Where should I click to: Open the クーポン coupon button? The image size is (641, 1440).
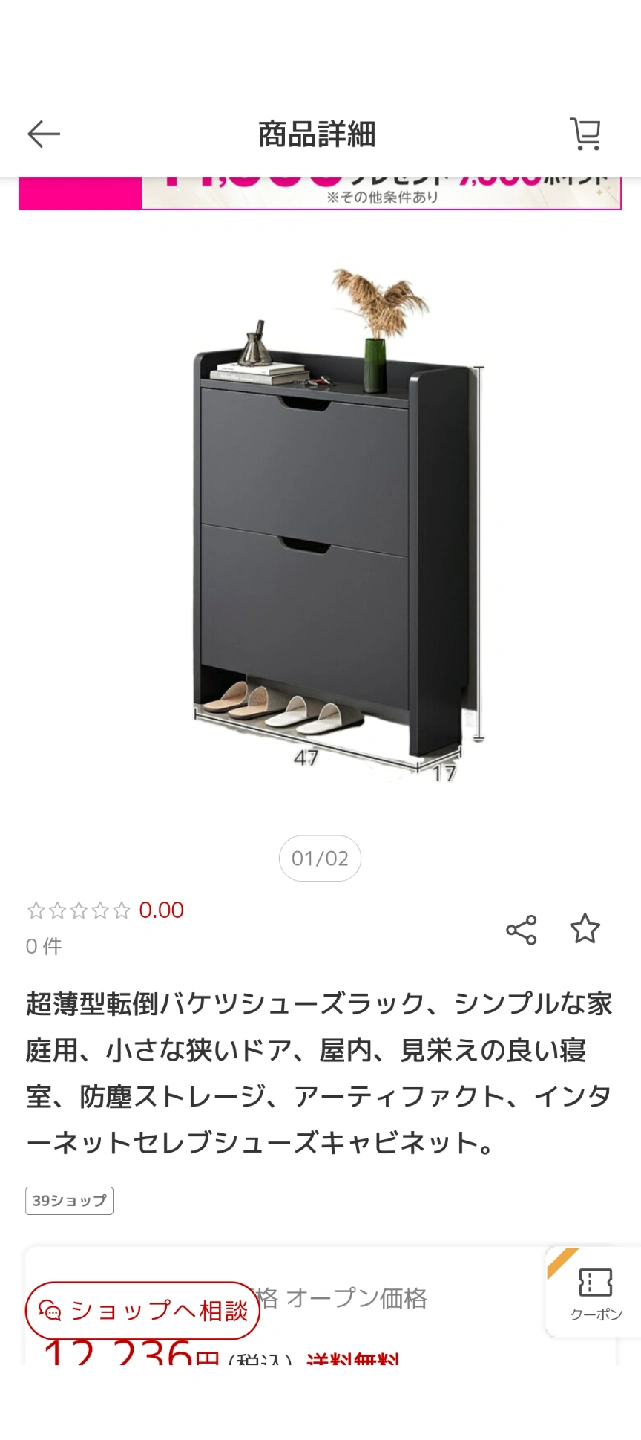pyautogui.click(x=595, y=1292)
